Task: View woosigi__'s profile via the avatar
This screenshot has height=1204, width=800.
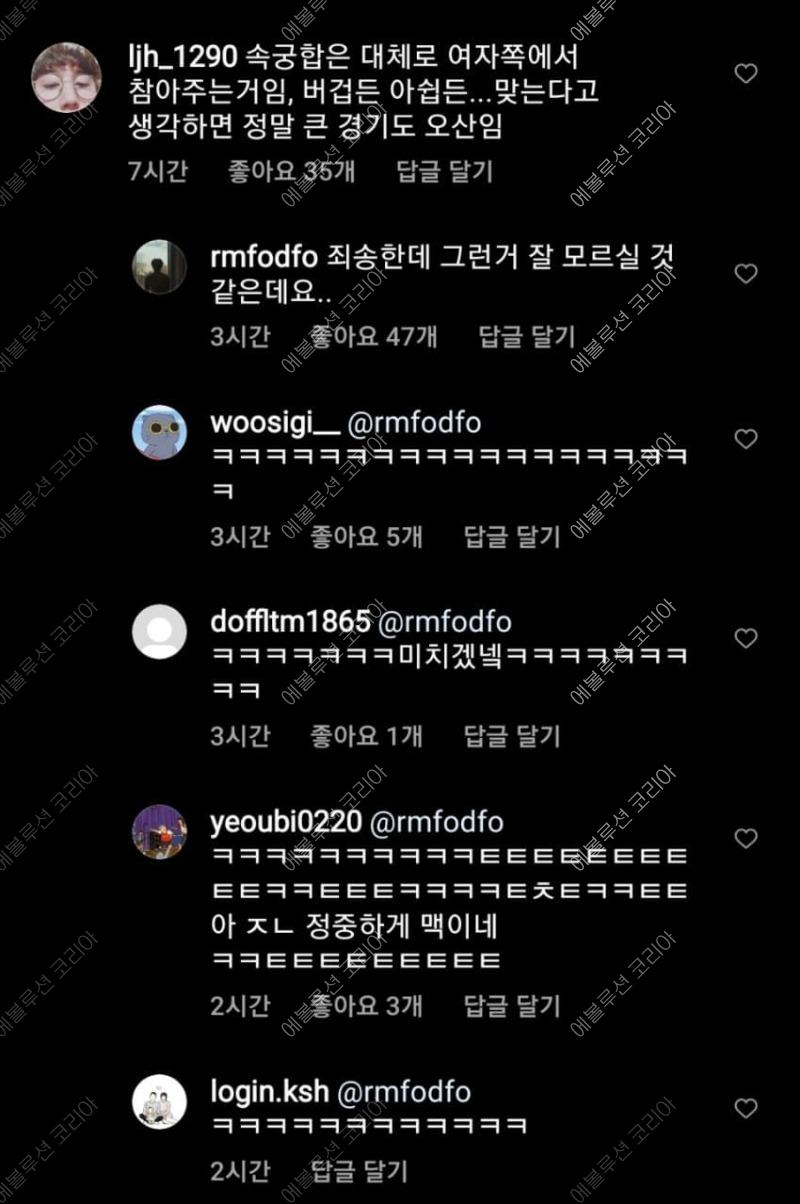Action: tap(160, 432)
